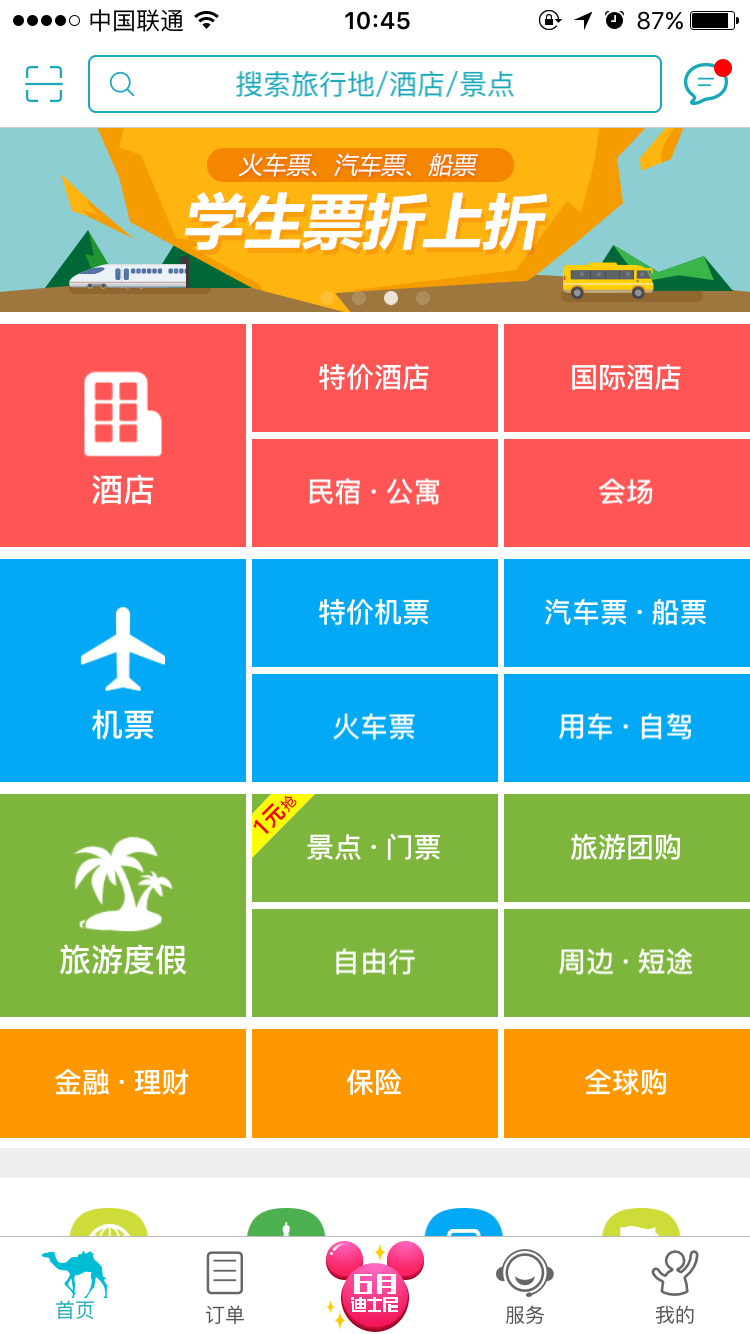Choose 汽车票·船票 bus and ferry tickets
This screenshot has height=1334, width=750.
point(627,613)
